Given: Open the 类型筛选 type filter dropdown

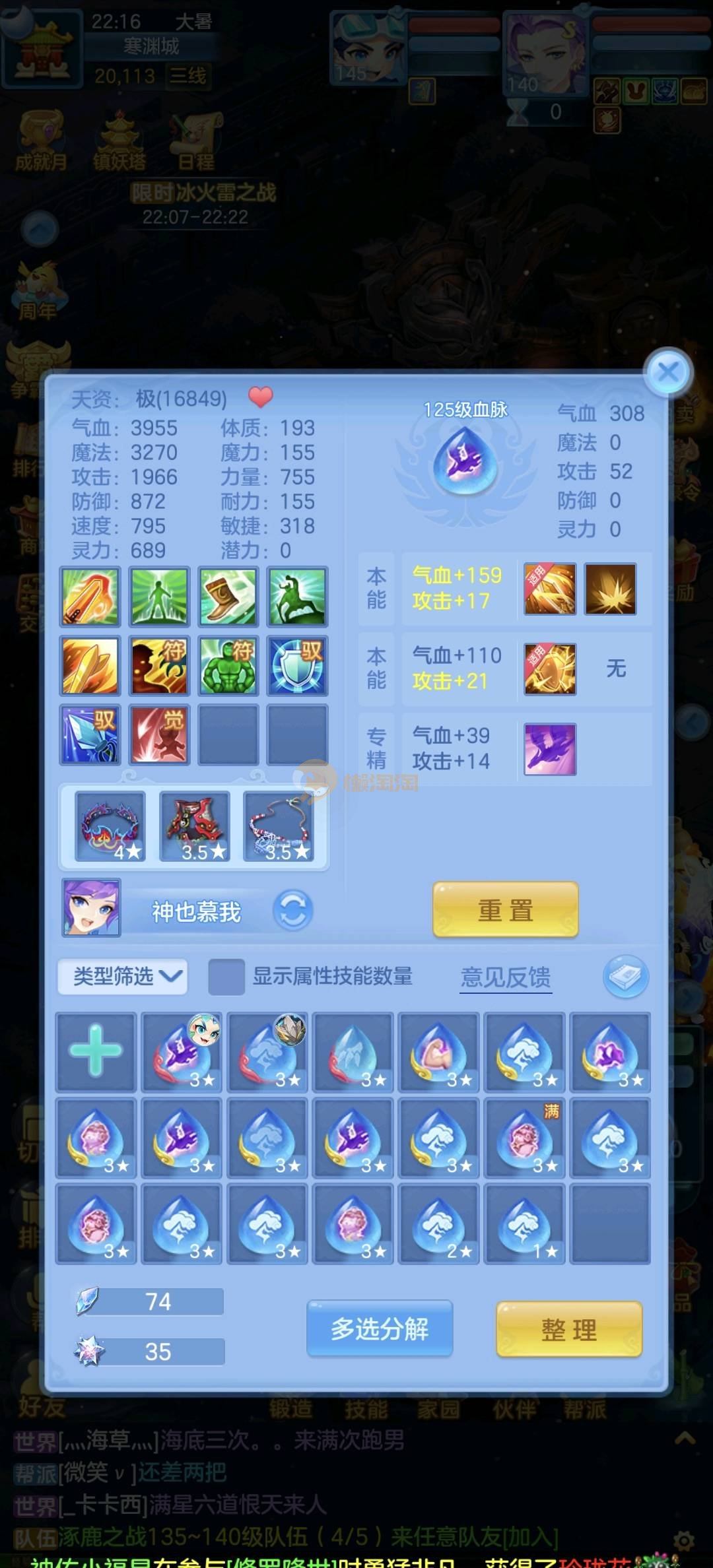Looking at the screenshot, I should pyautogui.click(x=123, y=976).
